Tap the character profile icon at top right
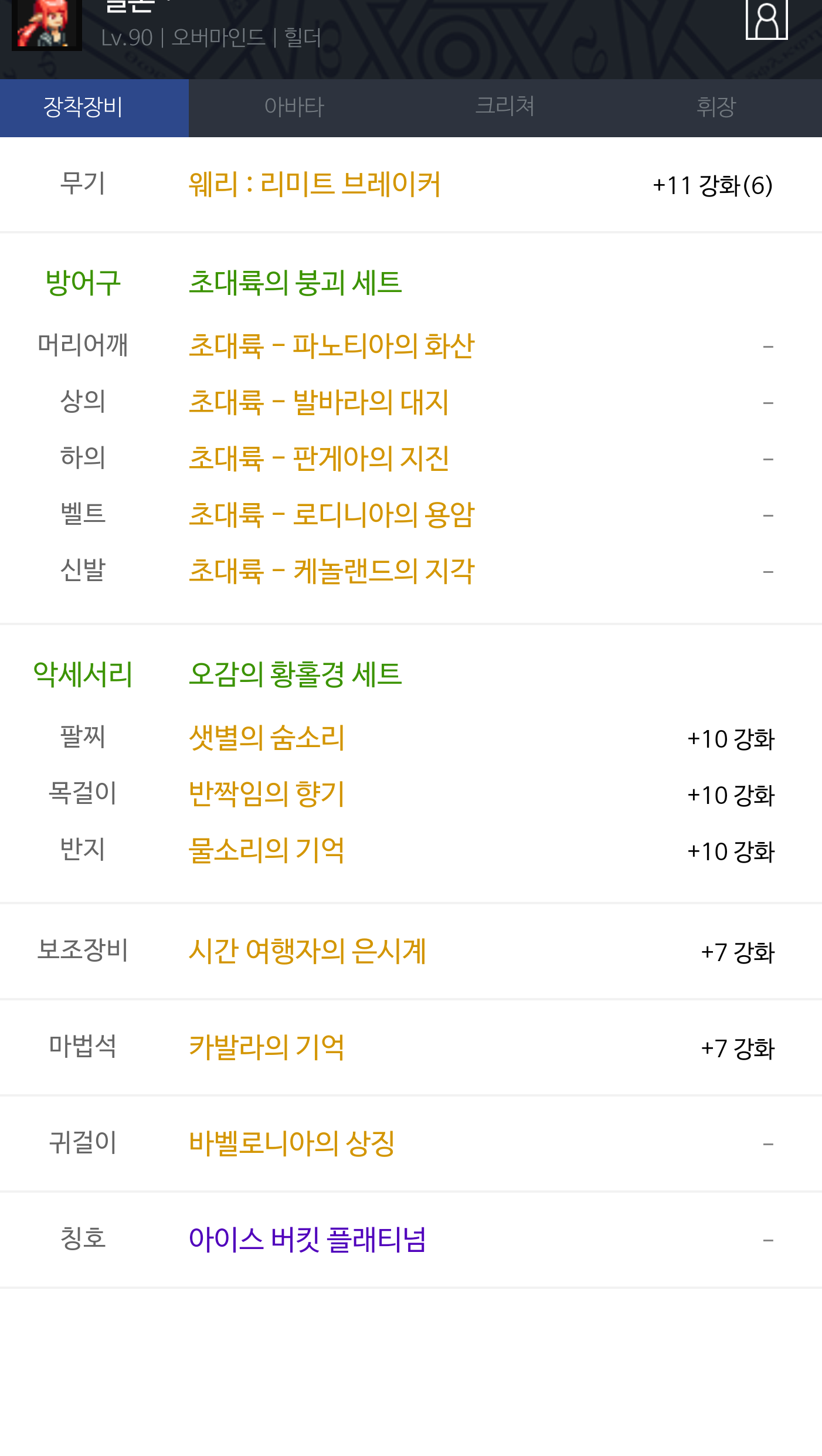 coord(766,19)
